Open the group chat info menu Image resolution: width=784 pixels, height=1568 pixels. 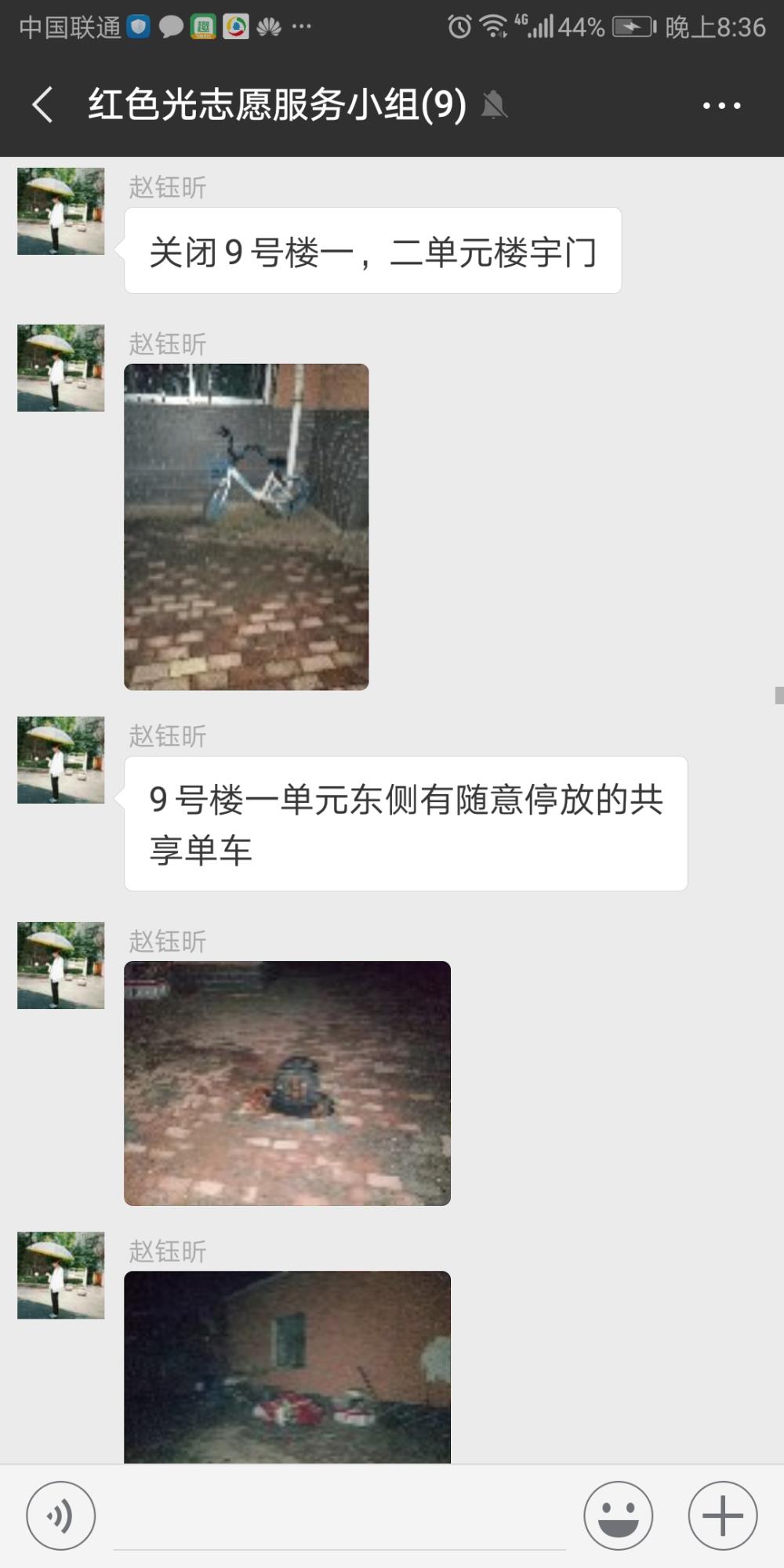tap(721, 105)
